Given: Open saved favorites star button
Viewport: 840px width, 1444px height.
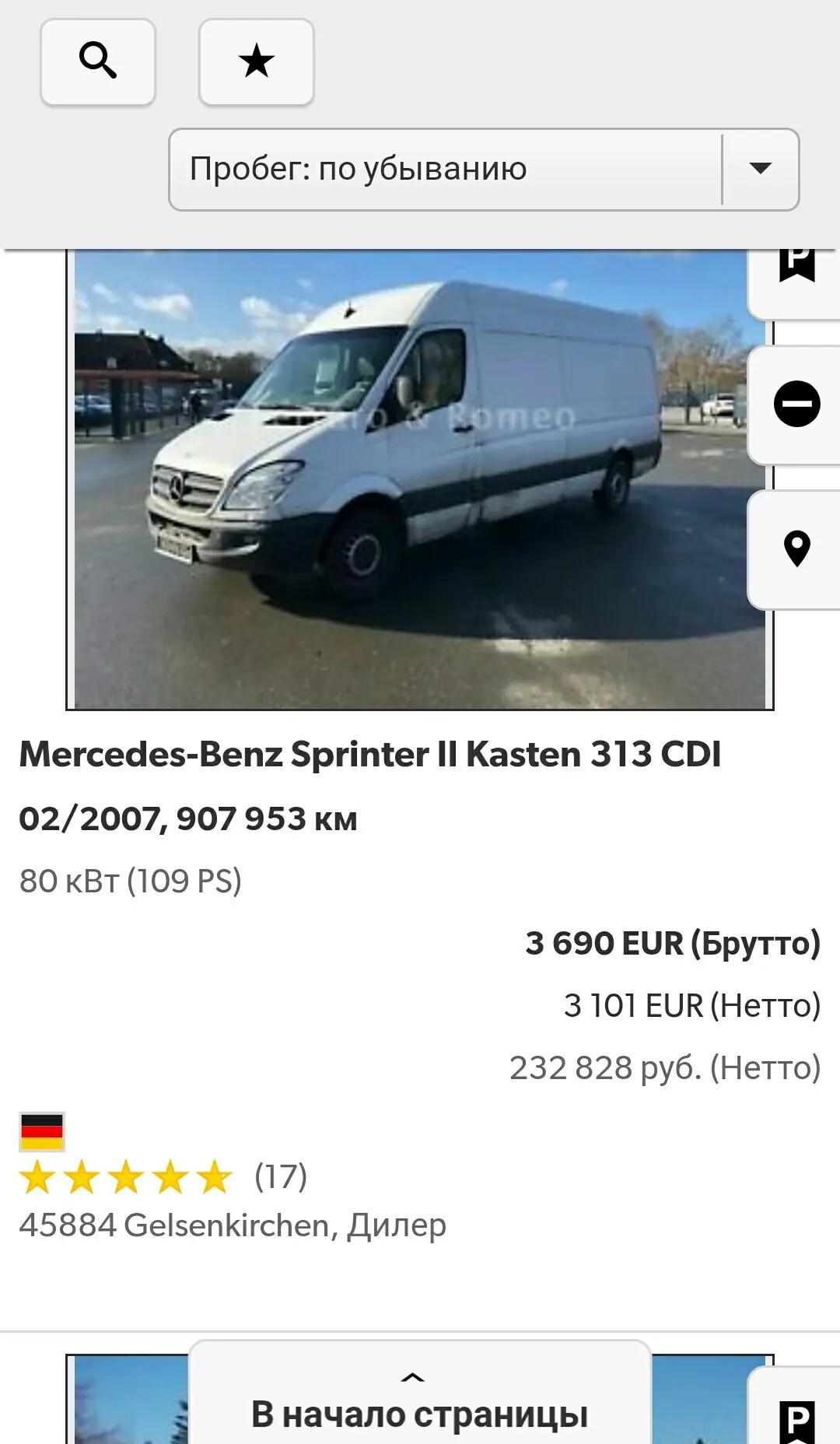Looking at the screenshot, I should [257, 62].
